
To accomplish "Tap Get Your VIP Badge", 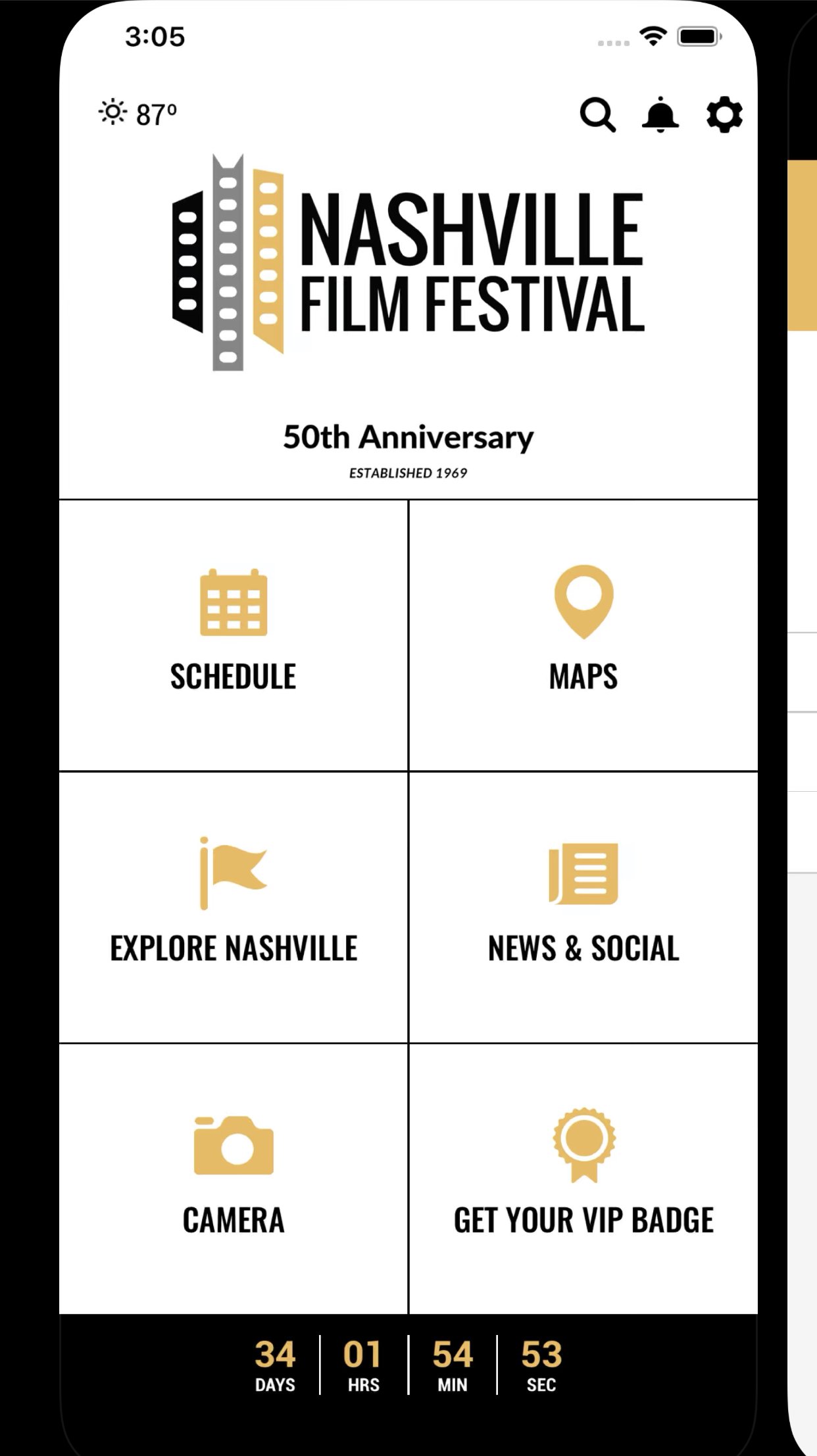I will (x=583, y=1179).
